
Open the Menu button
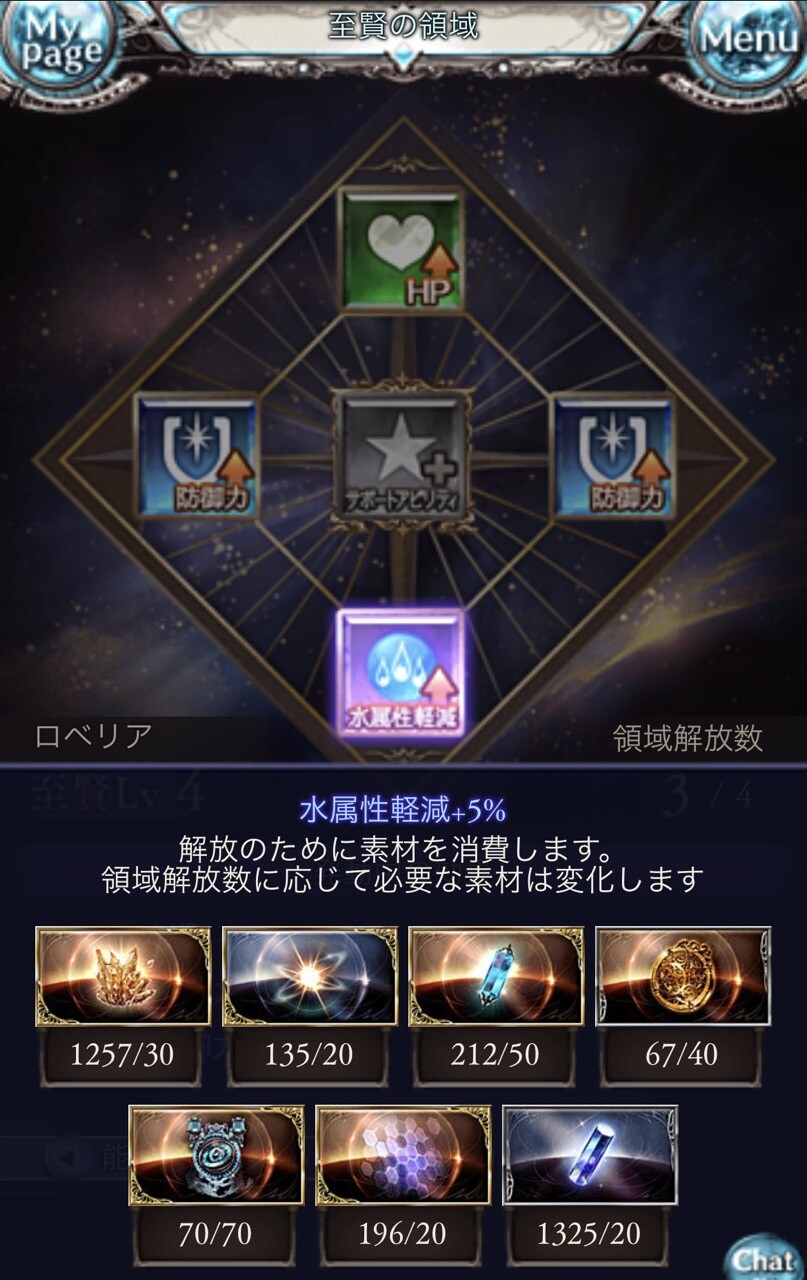click(x=750, y=40)
